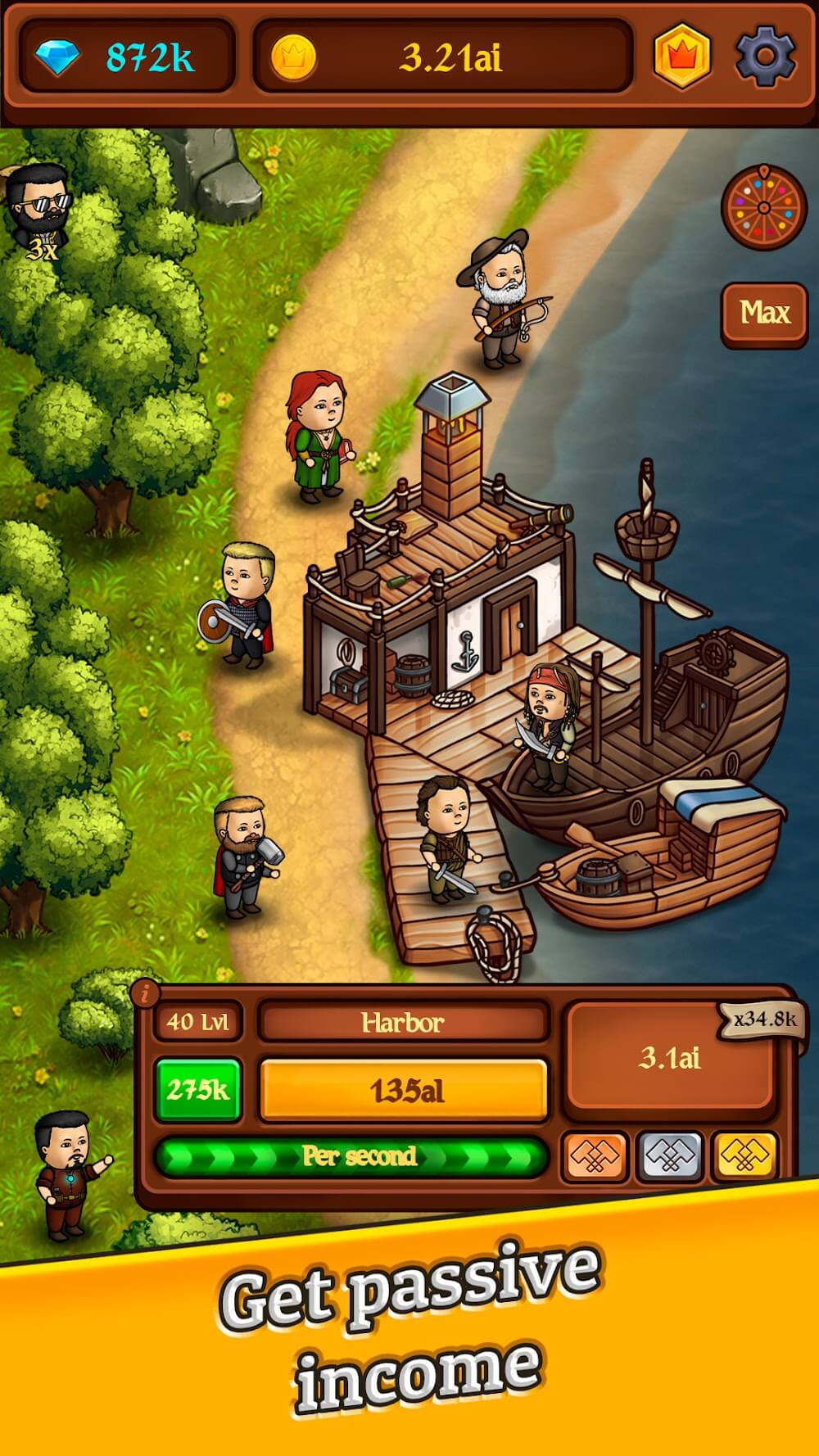Open the settings gear
The image size is (819, 1456).
pos(765,57)
